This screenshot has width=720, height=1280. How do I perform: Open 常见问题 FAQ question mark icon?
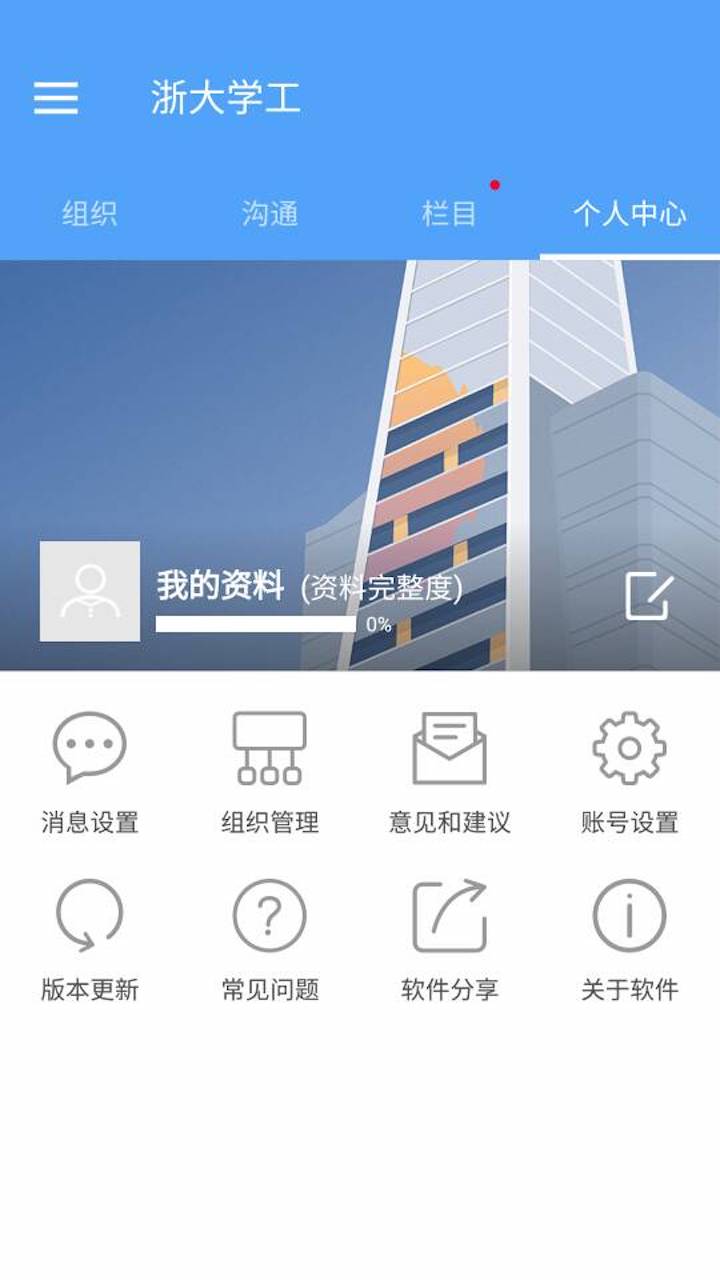coord(269,915)
